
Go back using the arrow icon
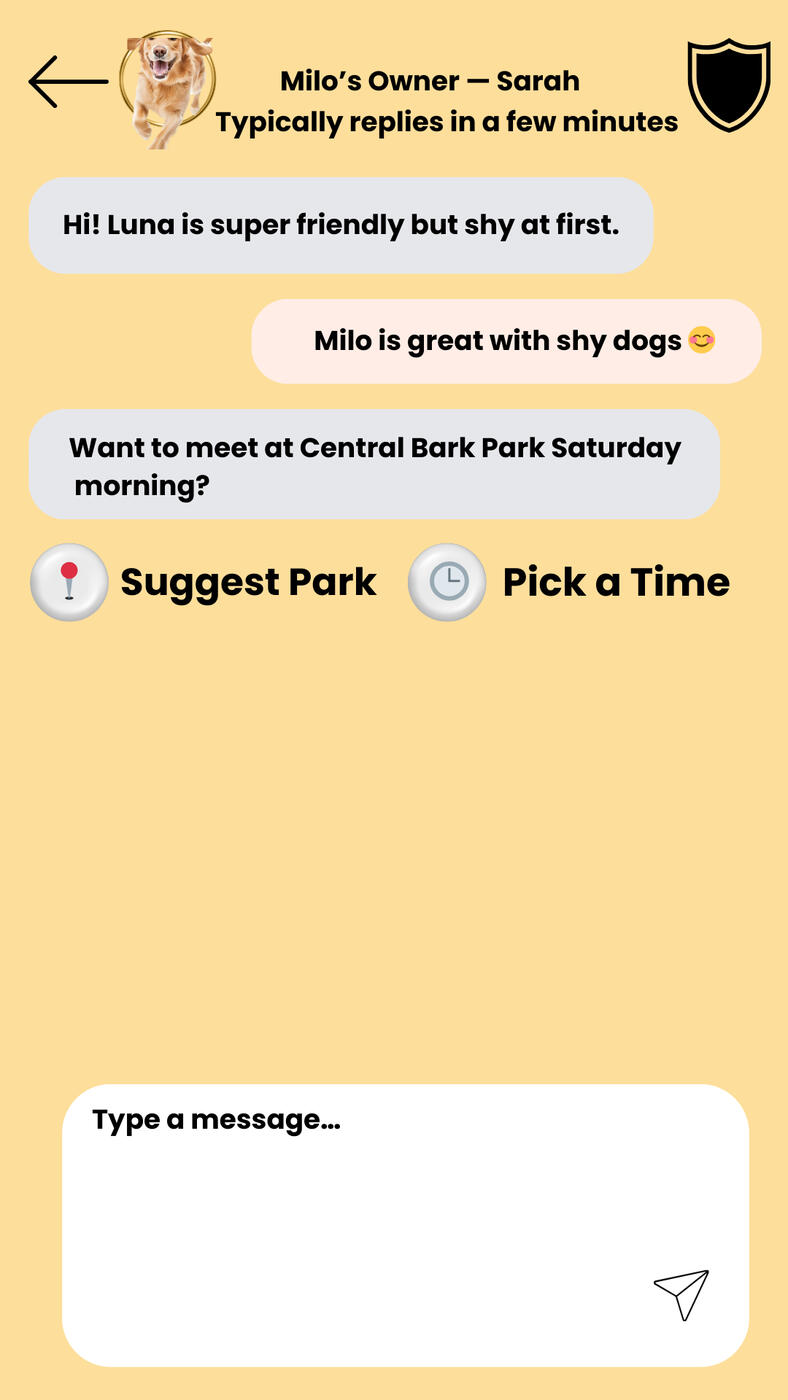pyautogui.click(x=68, y=82)
